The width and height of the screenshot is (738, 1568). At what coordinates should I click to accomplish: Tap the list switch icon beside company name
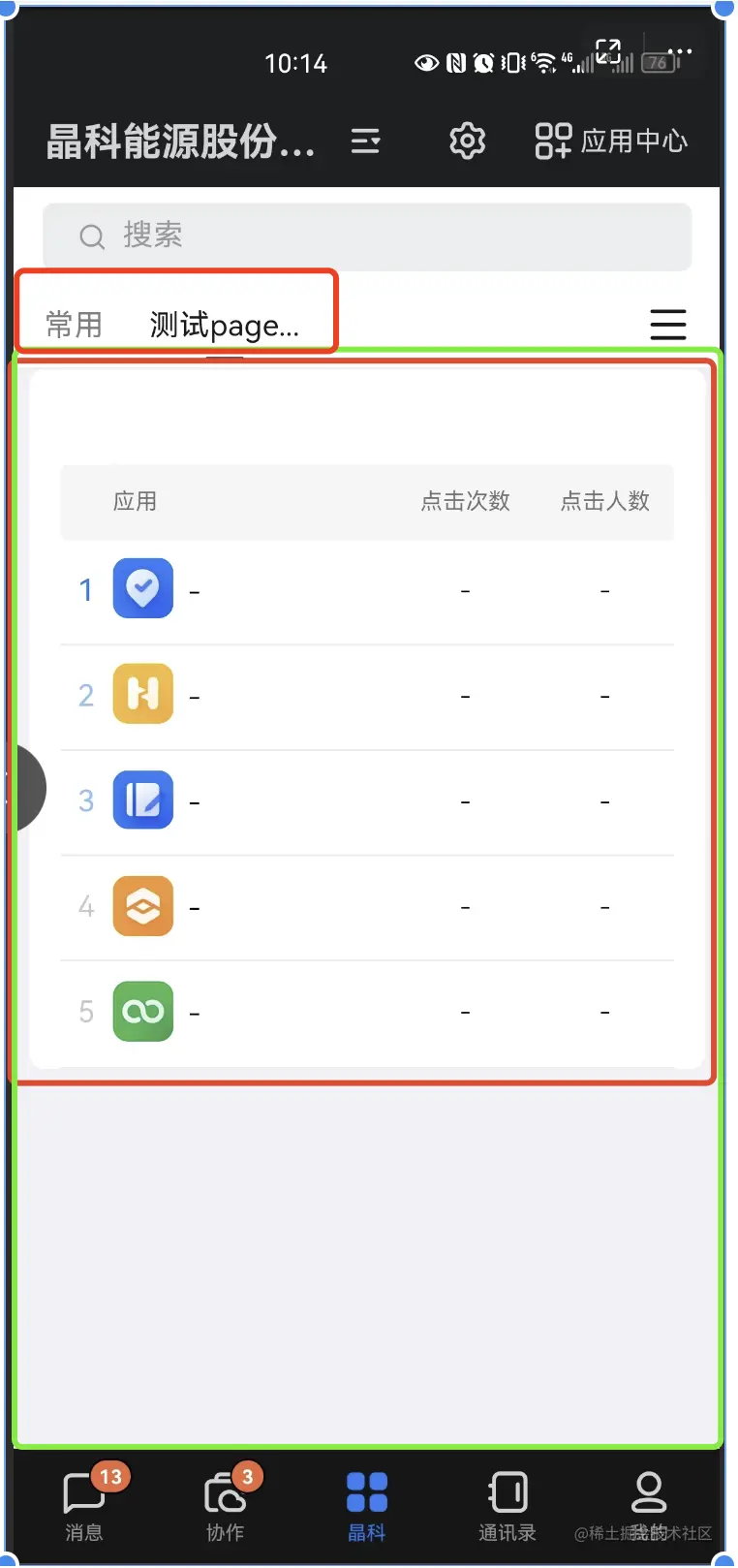(365, 141)
